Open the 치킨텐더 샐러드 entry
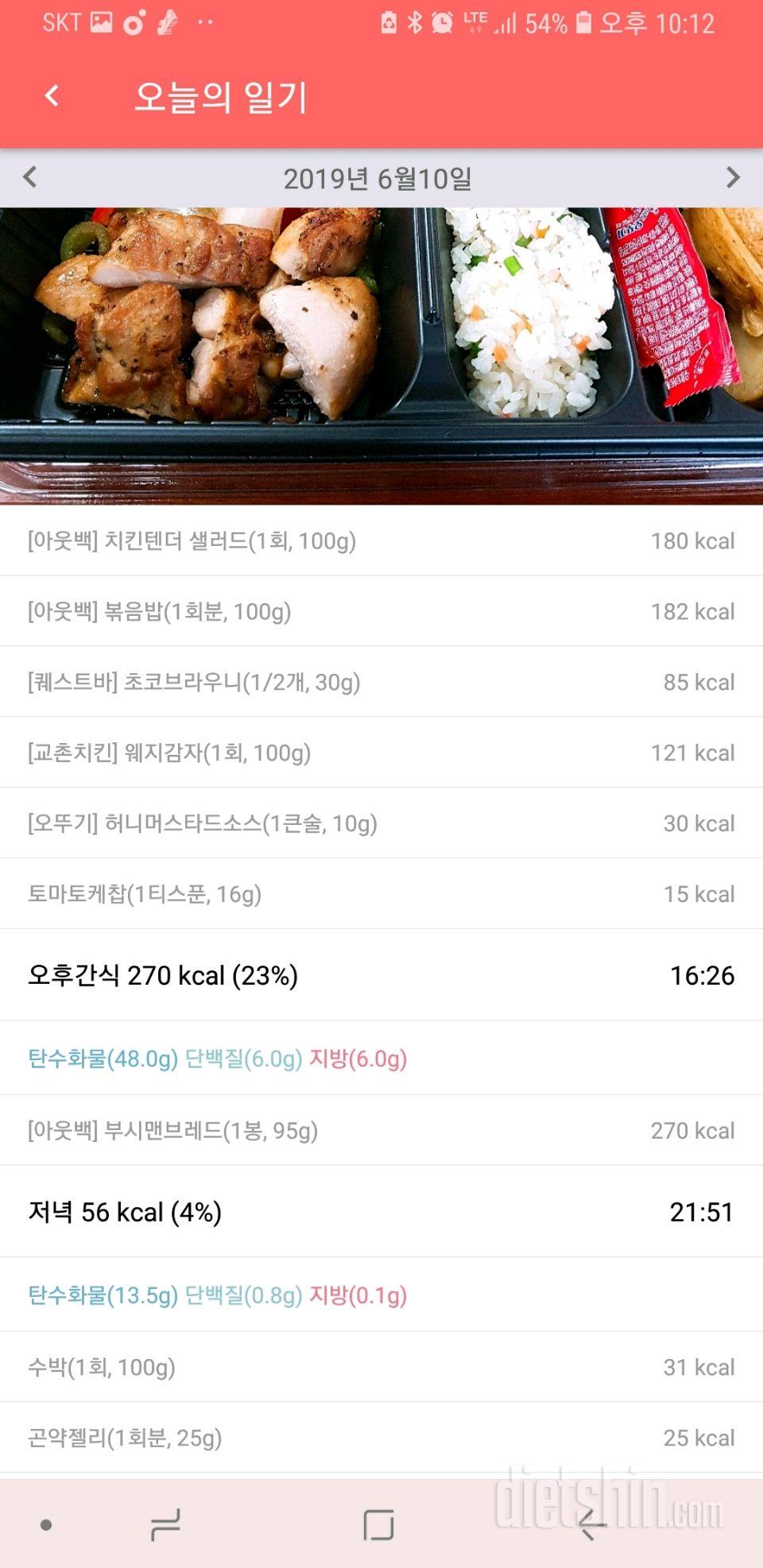Screen dimensions: 763x1568 [381, 541]
